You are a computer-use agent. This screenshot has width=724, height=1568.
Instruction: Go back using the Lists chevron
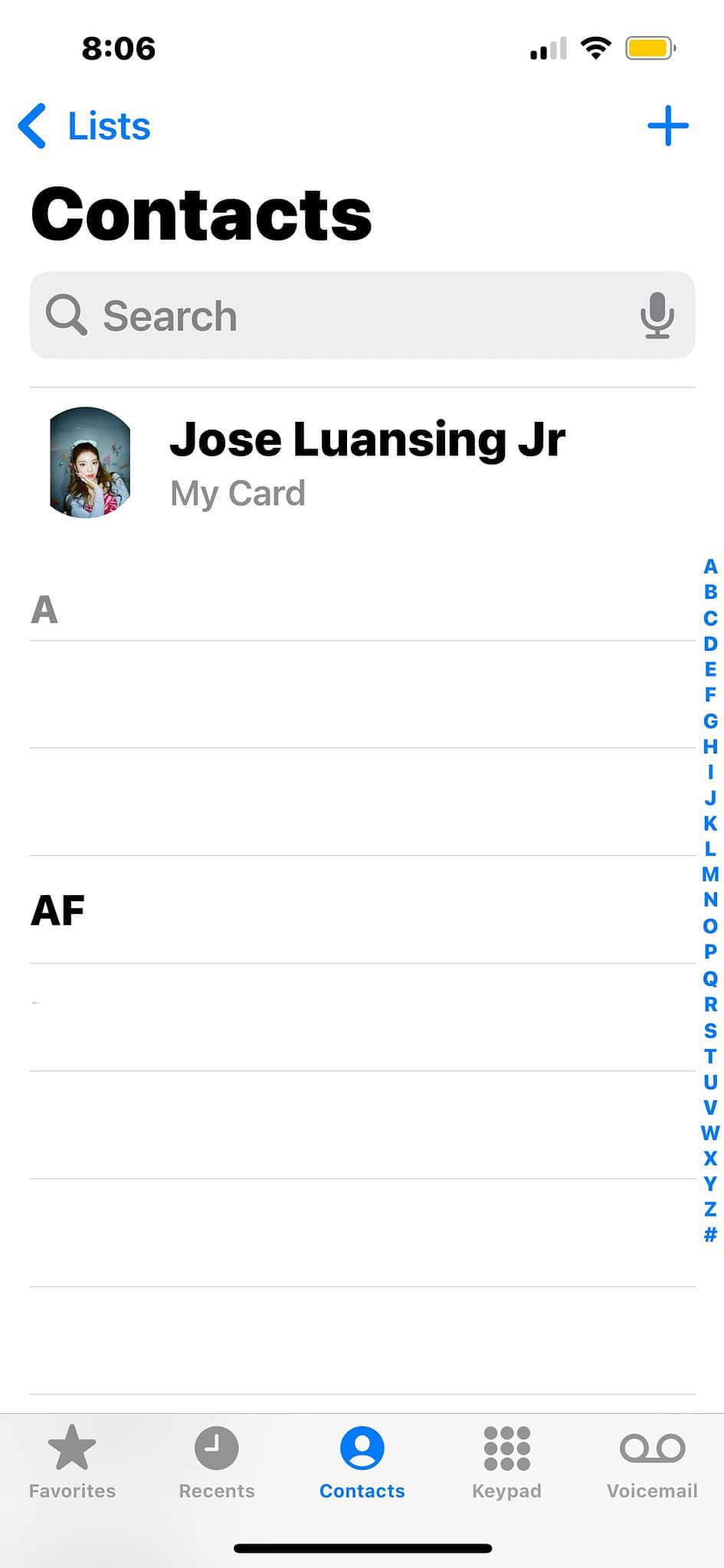pyautogui.click(x=84, y=126)
